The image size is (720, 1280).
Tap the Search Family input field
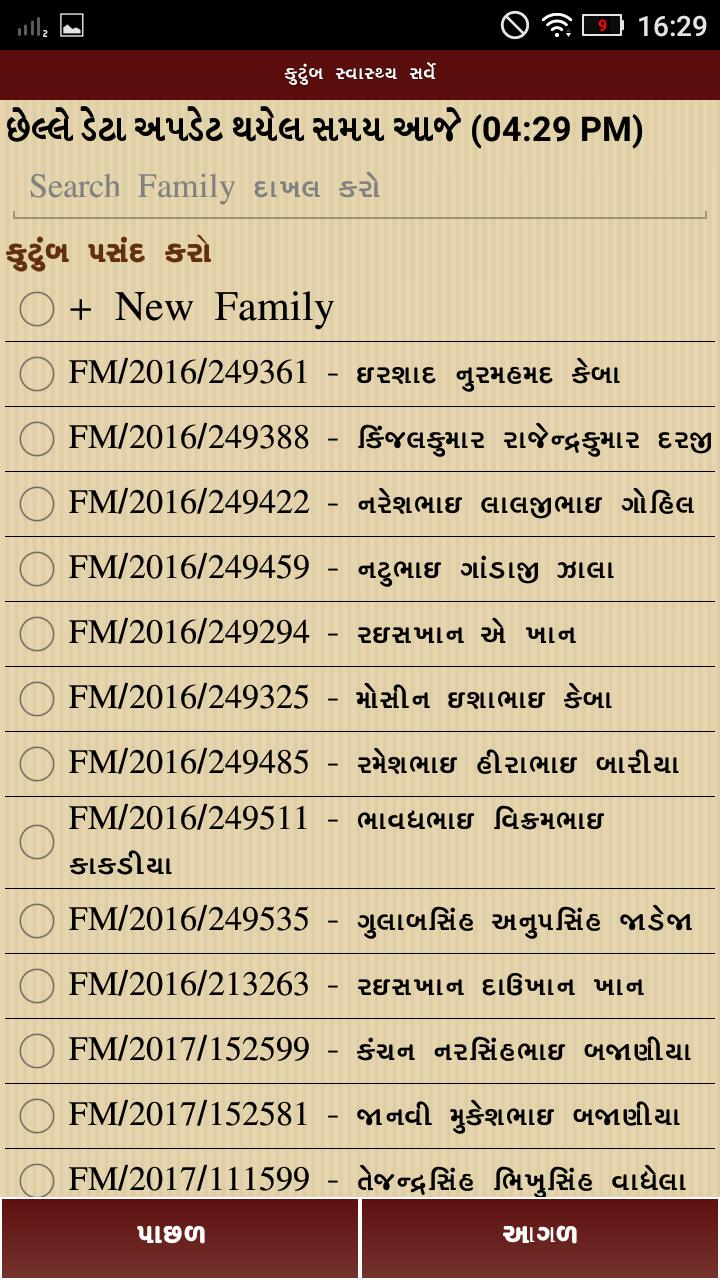(358, 187)
